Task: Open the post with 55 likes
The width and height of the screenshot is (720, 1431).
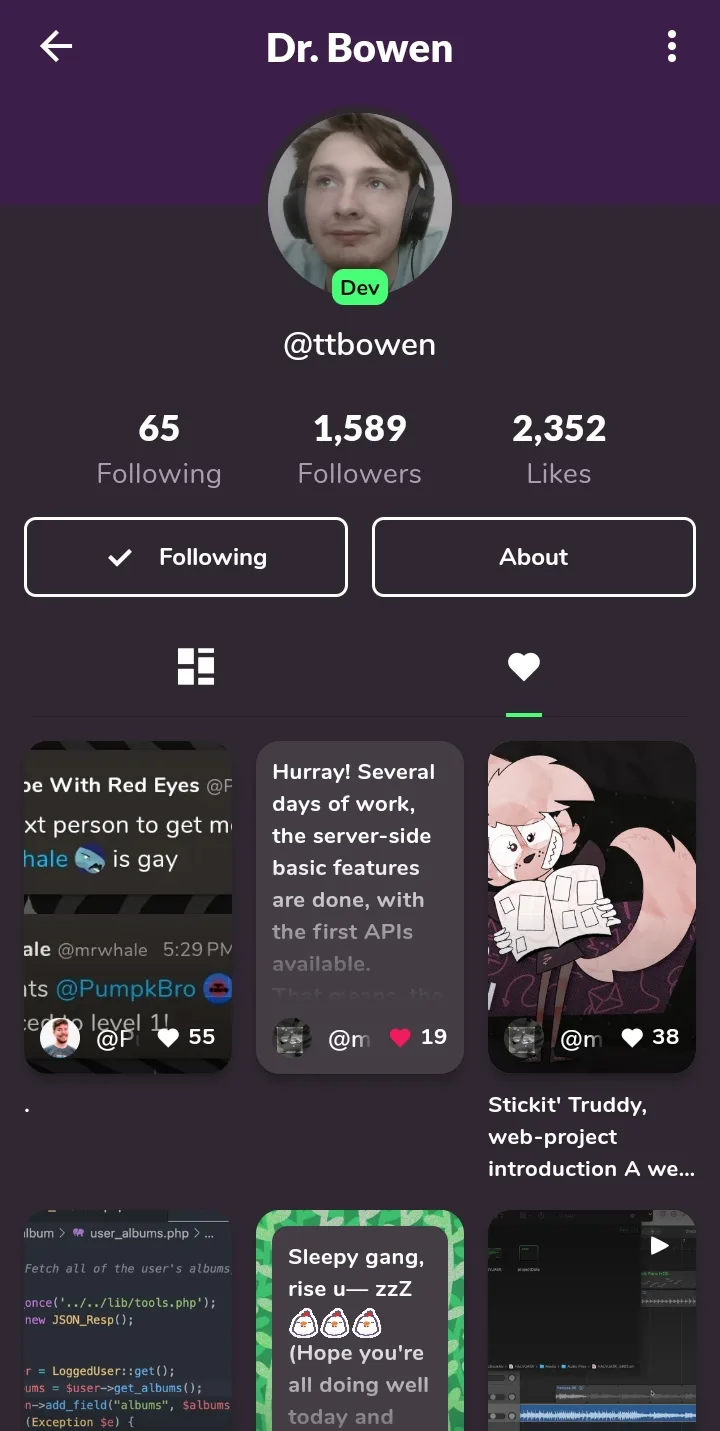Action: point(128,907)
